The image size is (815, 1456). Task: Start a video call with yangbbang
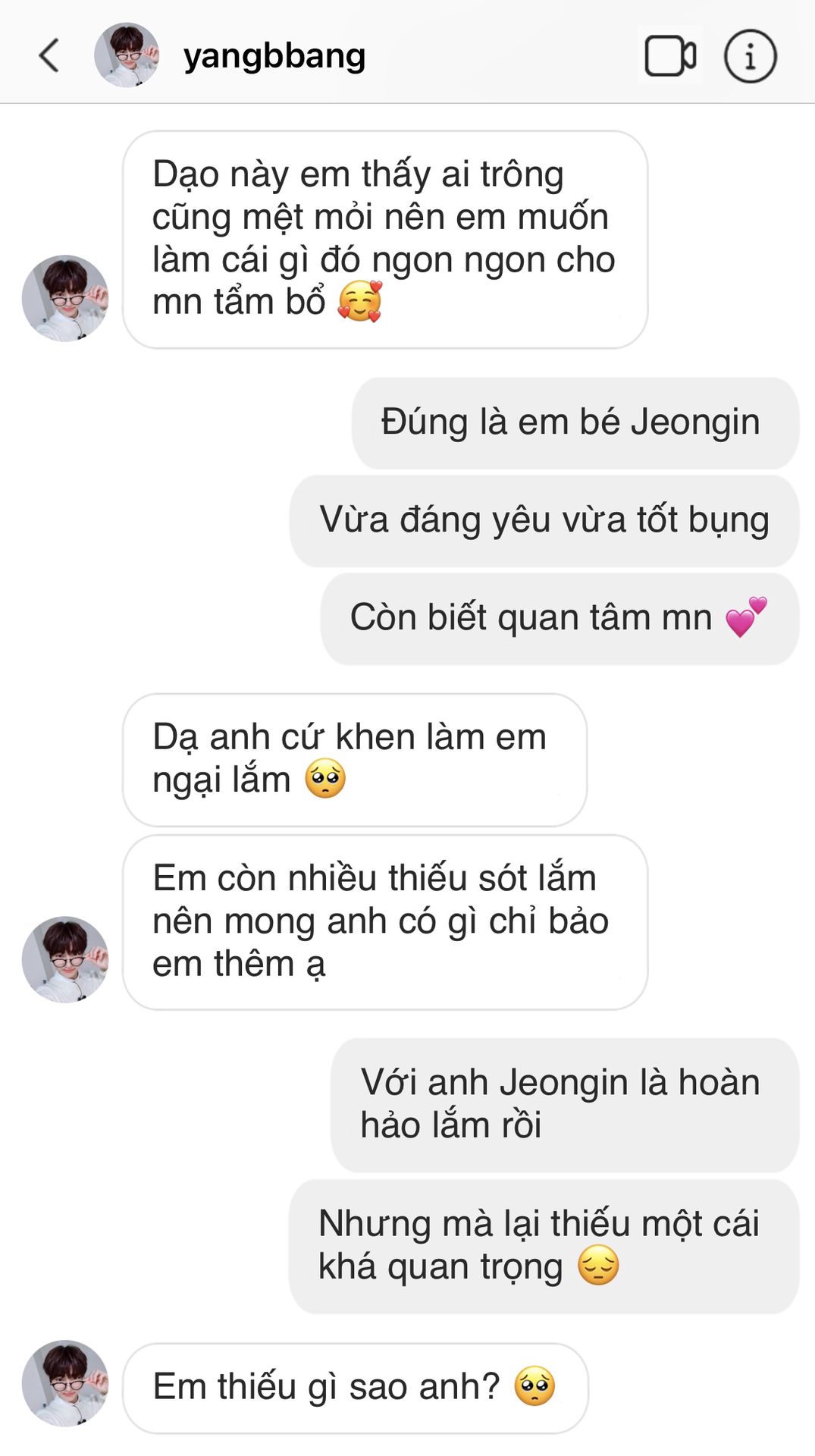pos(670,55)
